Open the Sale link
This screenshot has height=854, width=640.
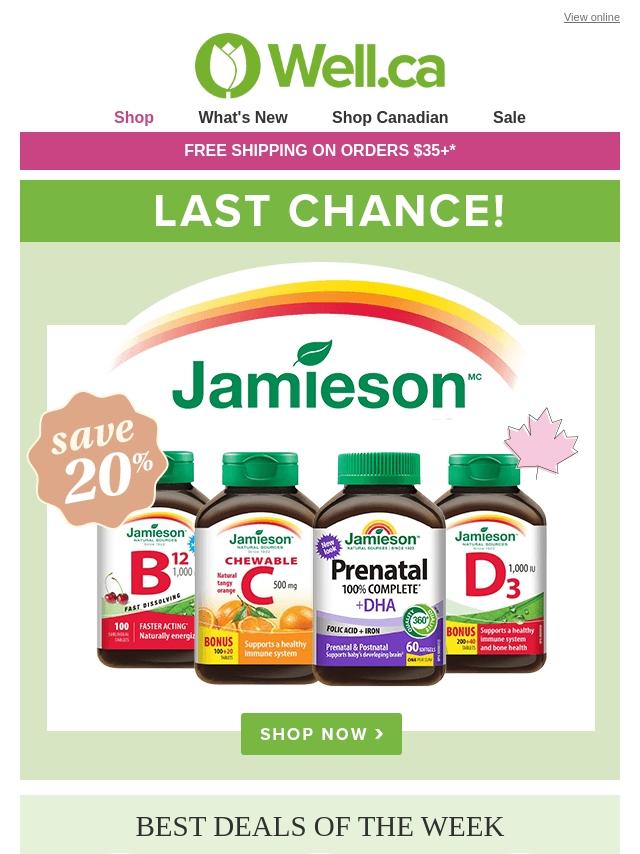click(509, 117)
